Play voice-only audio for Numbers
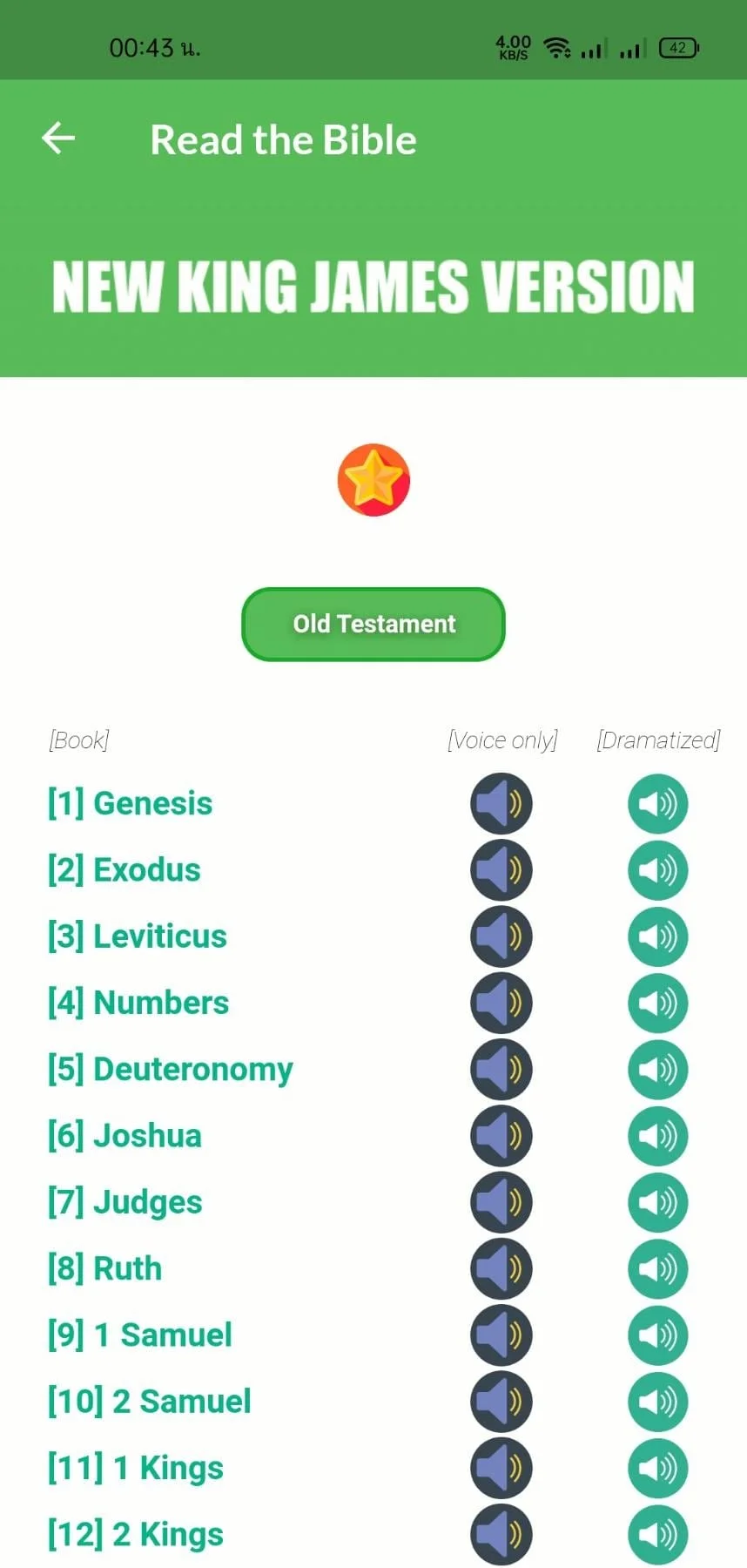The height and width of the screenshot is (1568, 747). (x=501, y=1003)
